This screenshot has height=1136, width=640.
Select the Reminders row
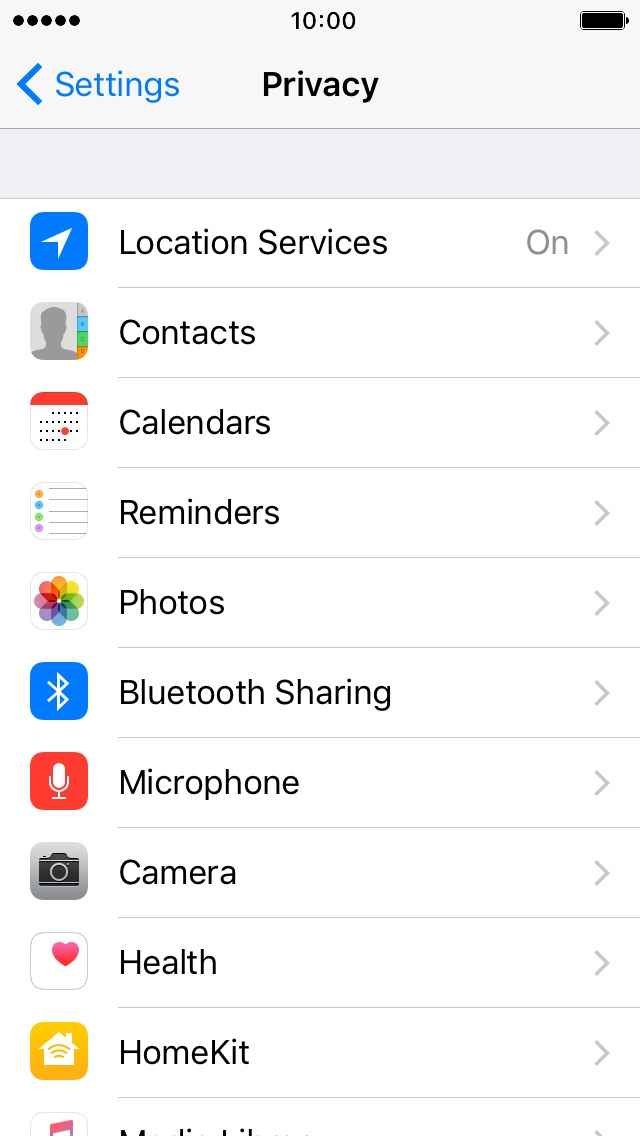(x=320, y=512)
